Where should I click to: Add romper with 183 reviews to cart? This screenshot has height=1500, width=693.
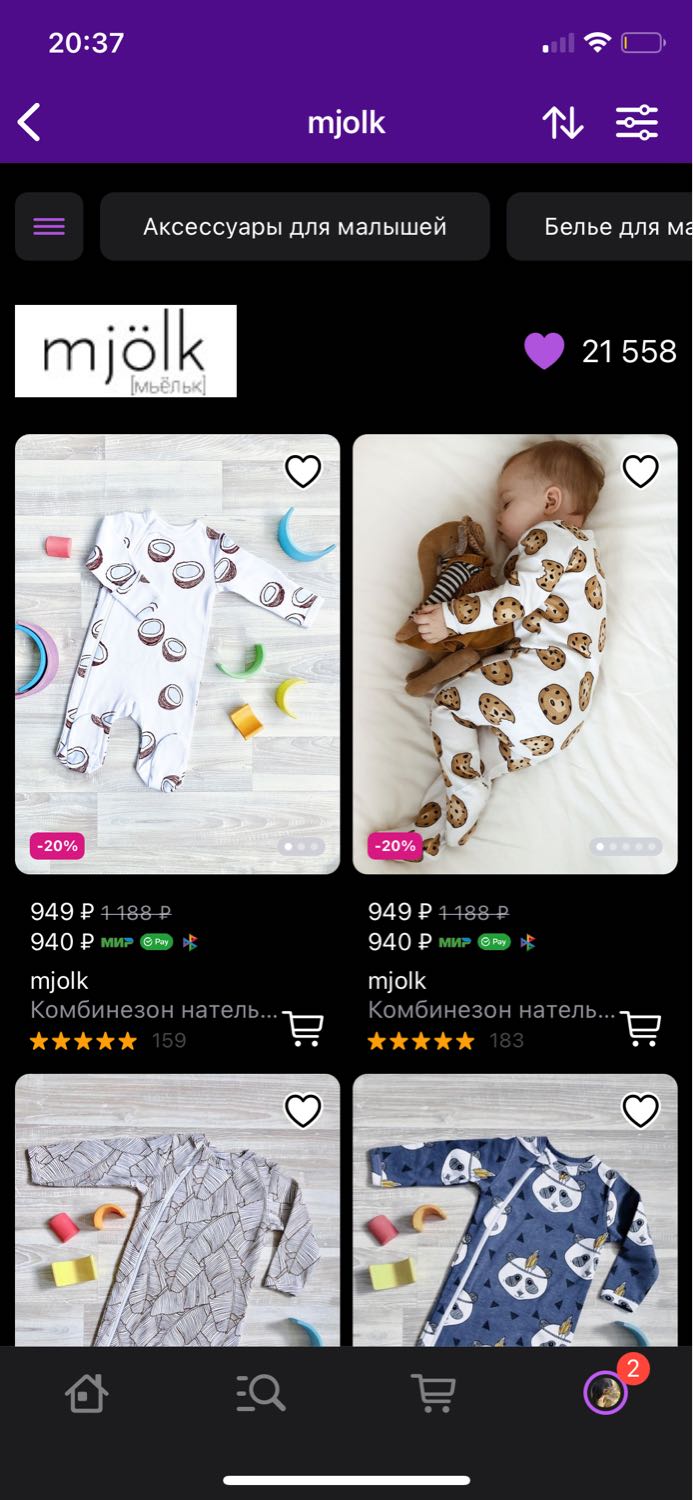641,1028
